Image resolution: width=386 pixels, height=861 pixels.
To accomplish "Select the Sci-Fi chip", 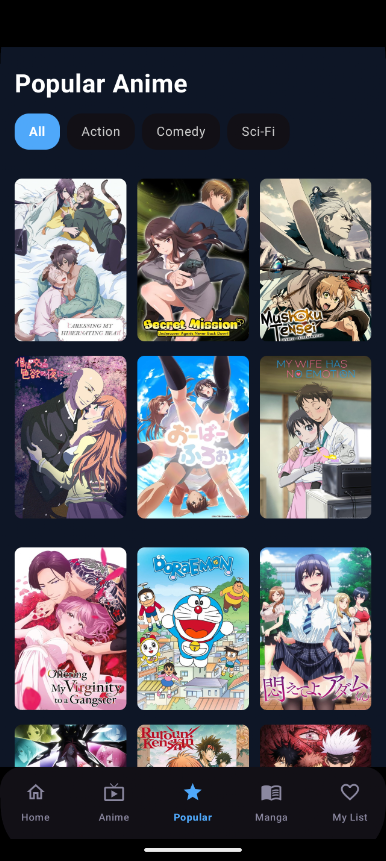I will (x=258, y=132).
